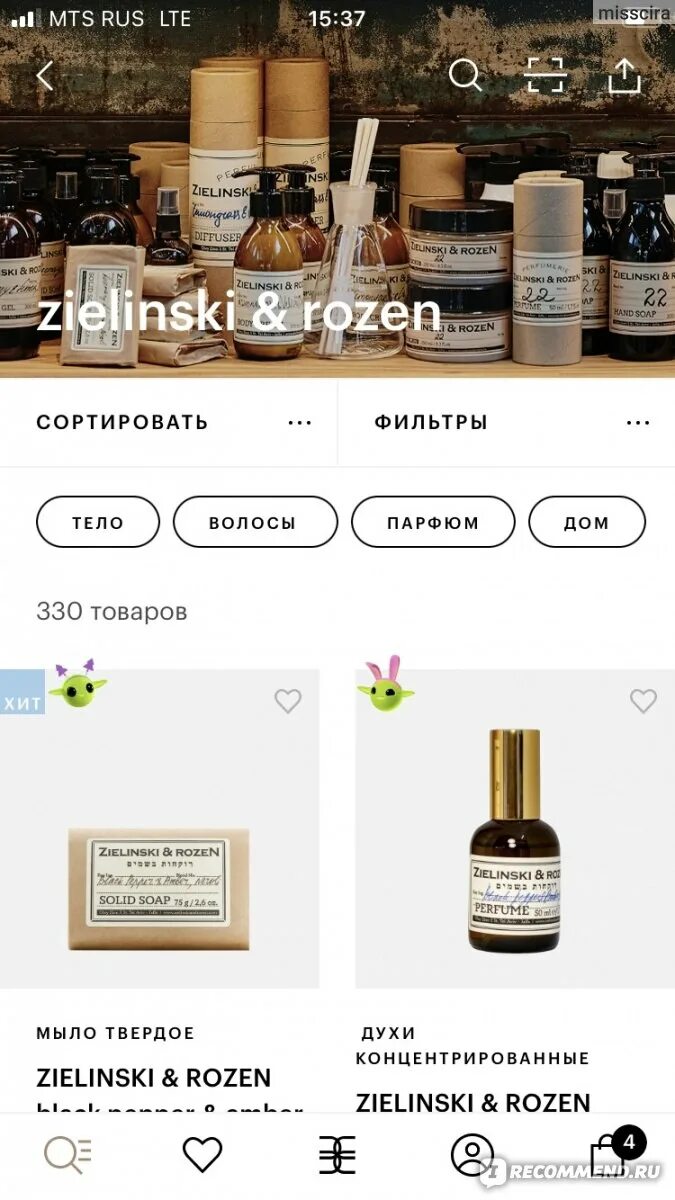The width and height of the screenshot is (675, 1200).
Task: Select the Парфюм category chip
Action: tap(433, 522)
